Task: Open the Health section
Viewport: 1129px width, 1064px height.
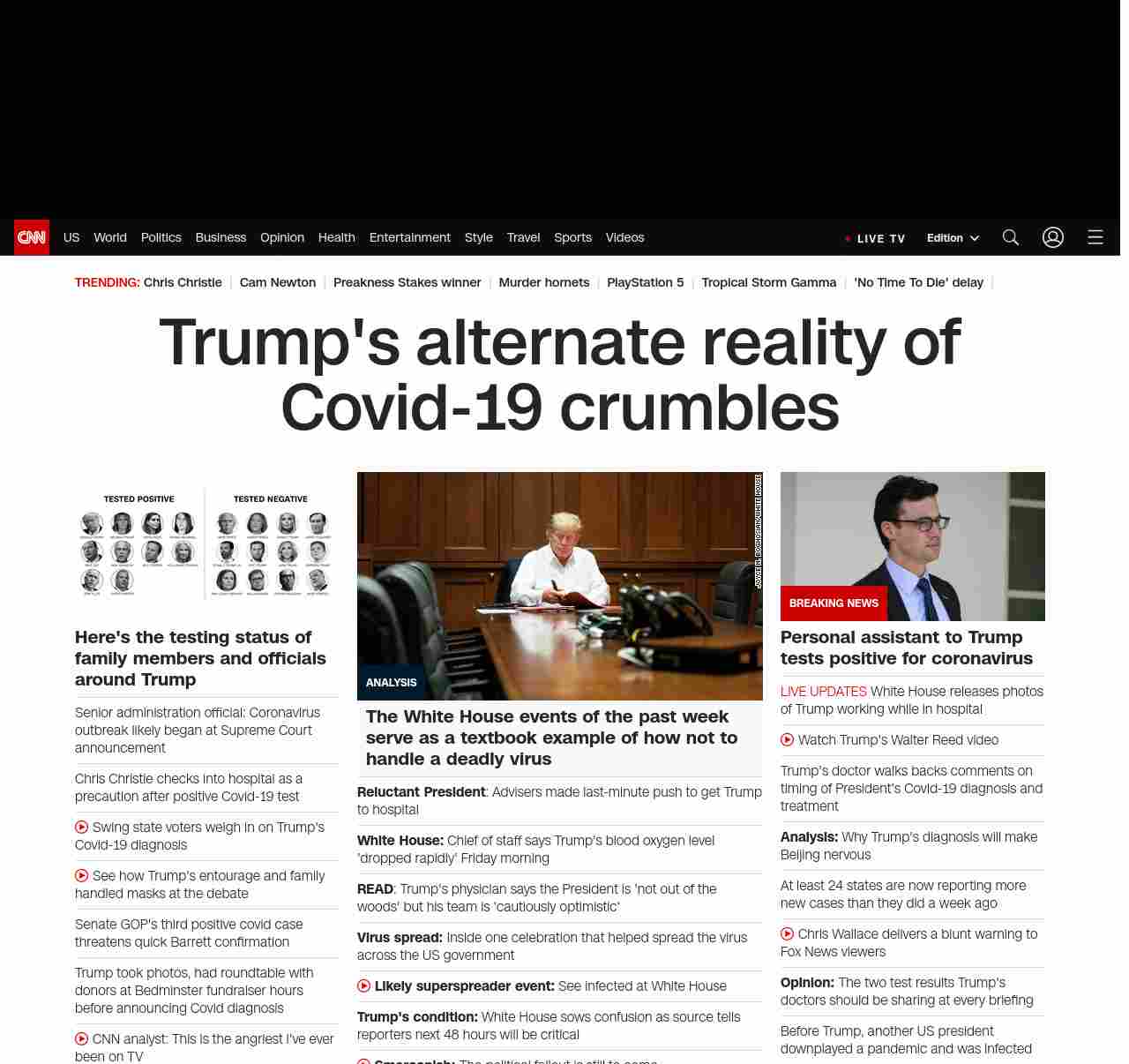Action: point(336,238)
